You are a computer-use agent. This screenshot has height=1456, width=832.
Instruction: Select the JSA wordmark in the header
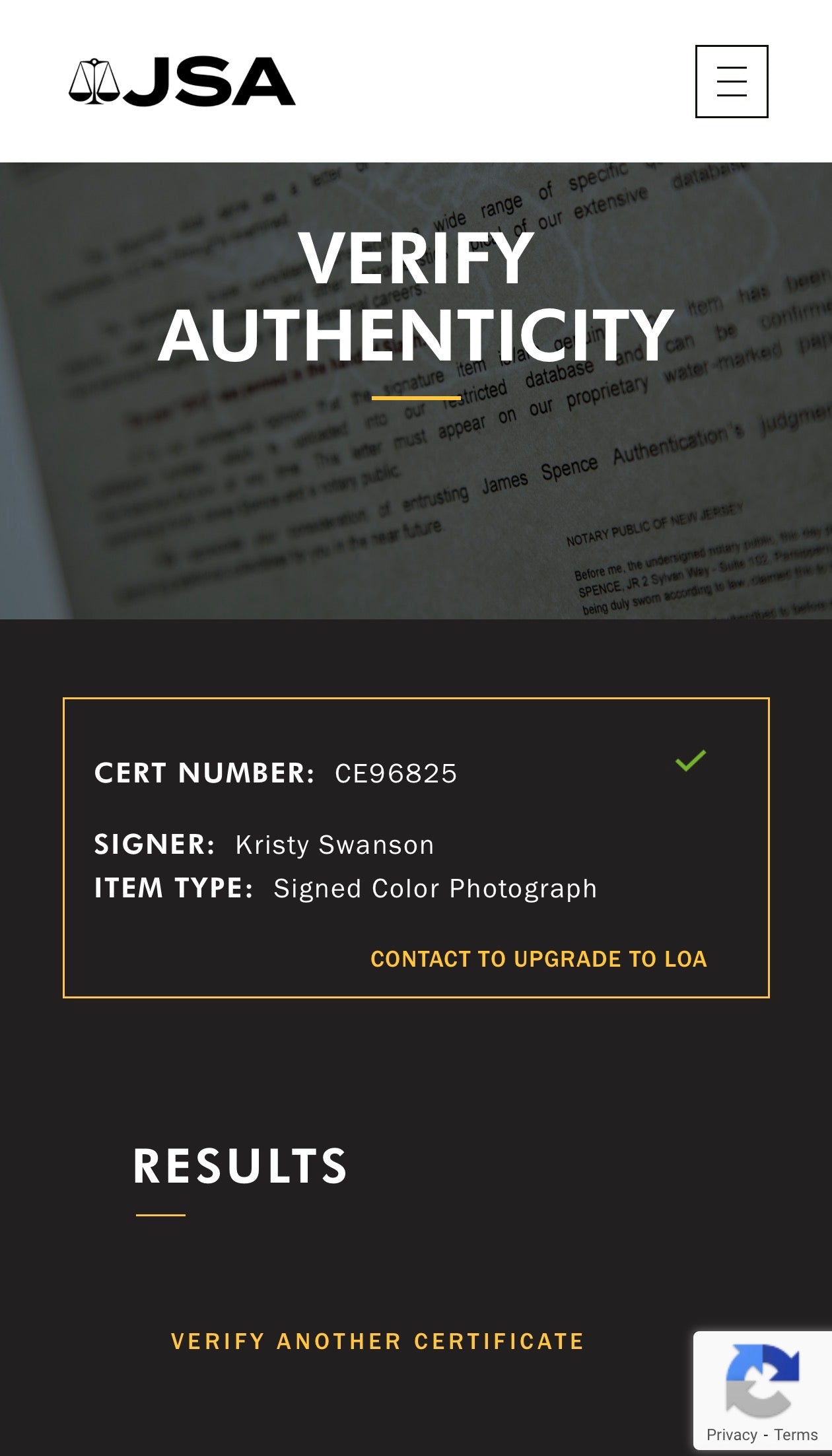pyautogui.click(x=211, y=81)
